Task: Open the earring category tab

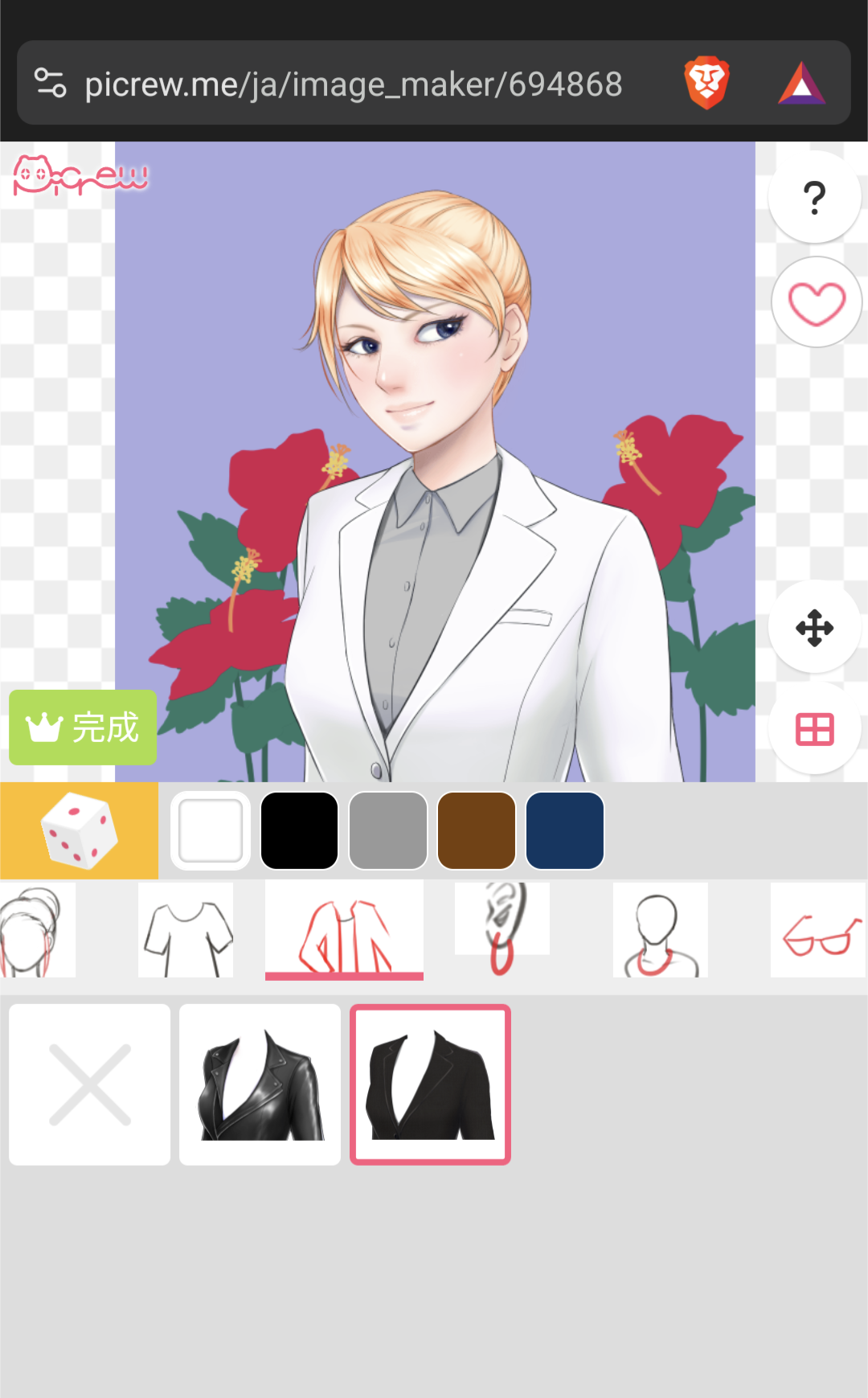Action: (502, 924)
